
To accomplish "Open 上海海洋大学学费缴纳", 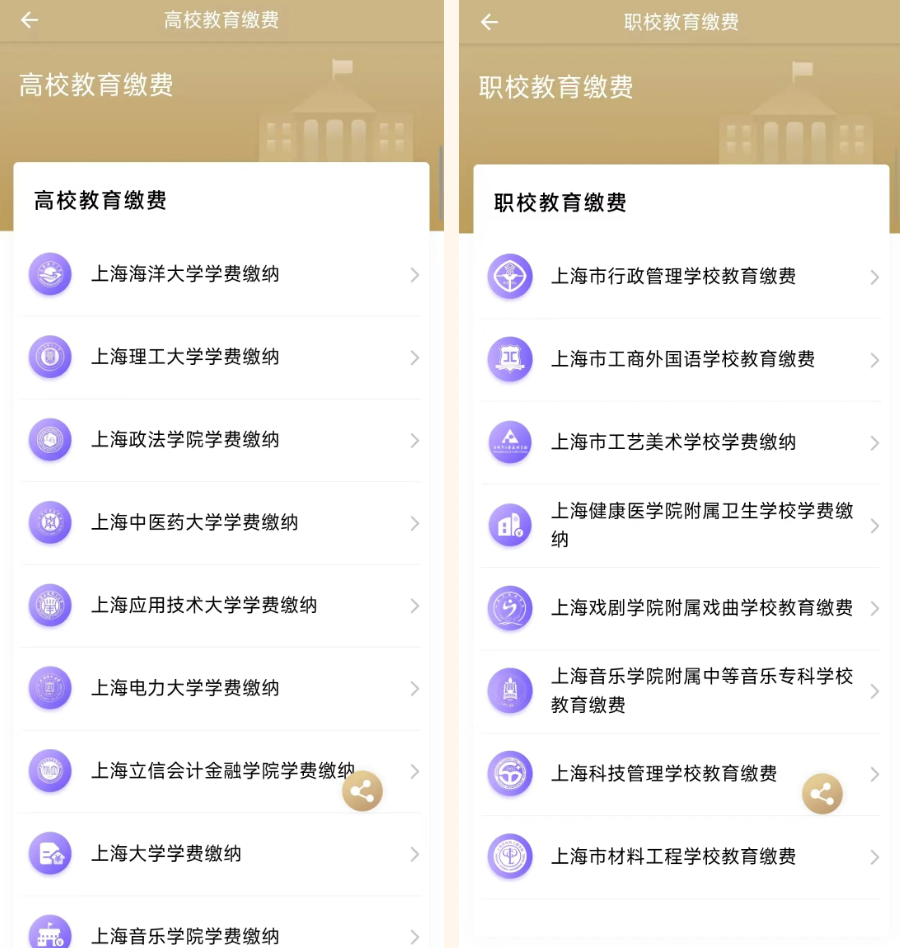I will point(185,274).
